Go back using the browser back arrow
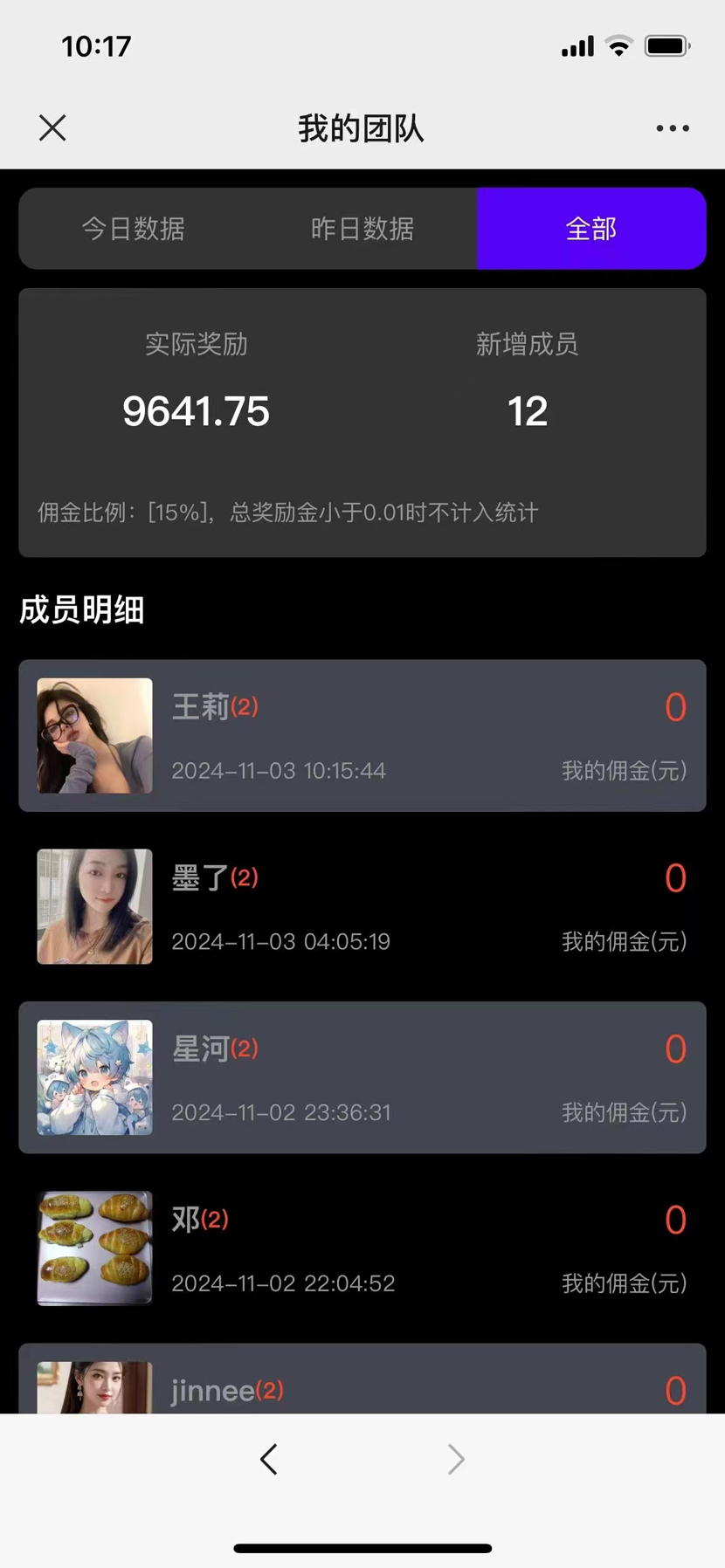Screen dimensions: 725x1568 (x=269, y=1459)
